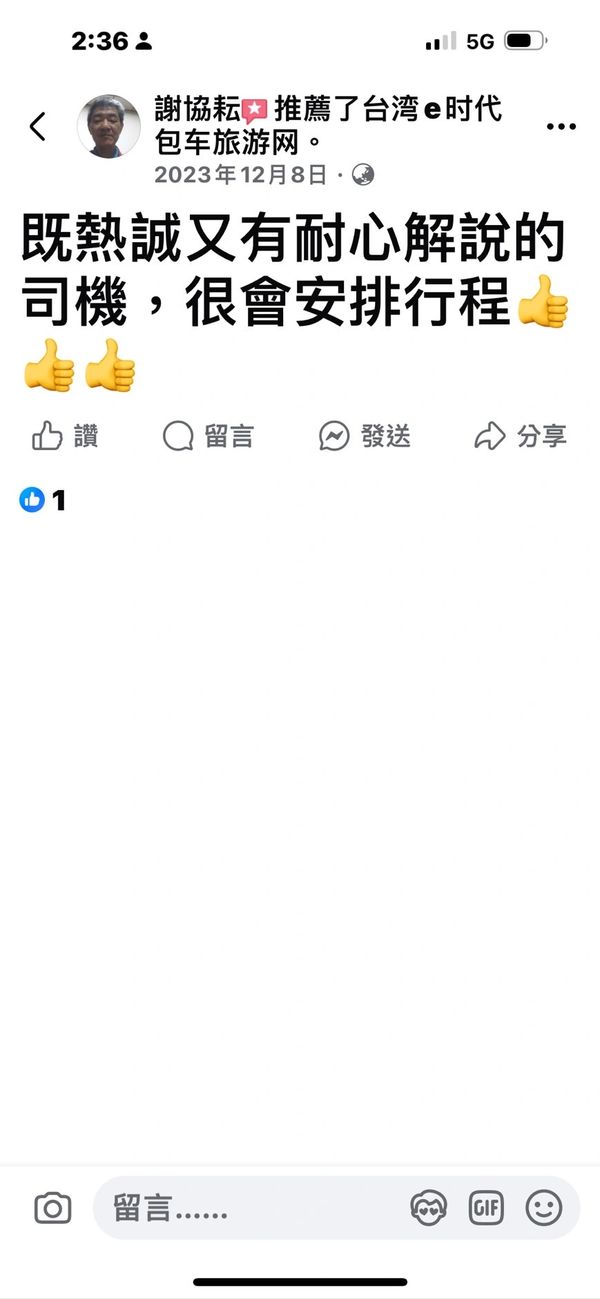600x1299 pixels.
Task: Open the GIF picker
Action: point(487,1209)
